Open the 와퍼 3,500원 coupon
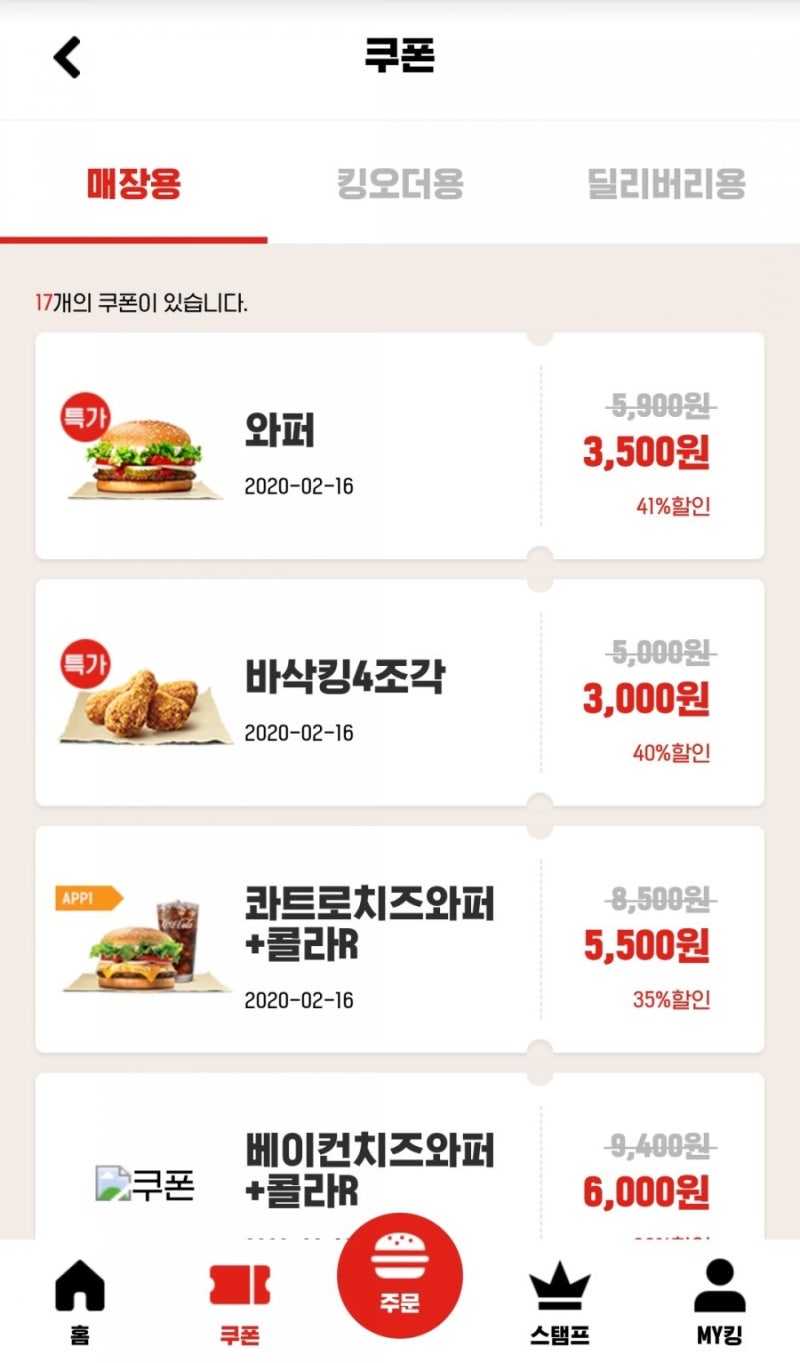The width and height of the screenshot is (800, 1363). point(400,446)
